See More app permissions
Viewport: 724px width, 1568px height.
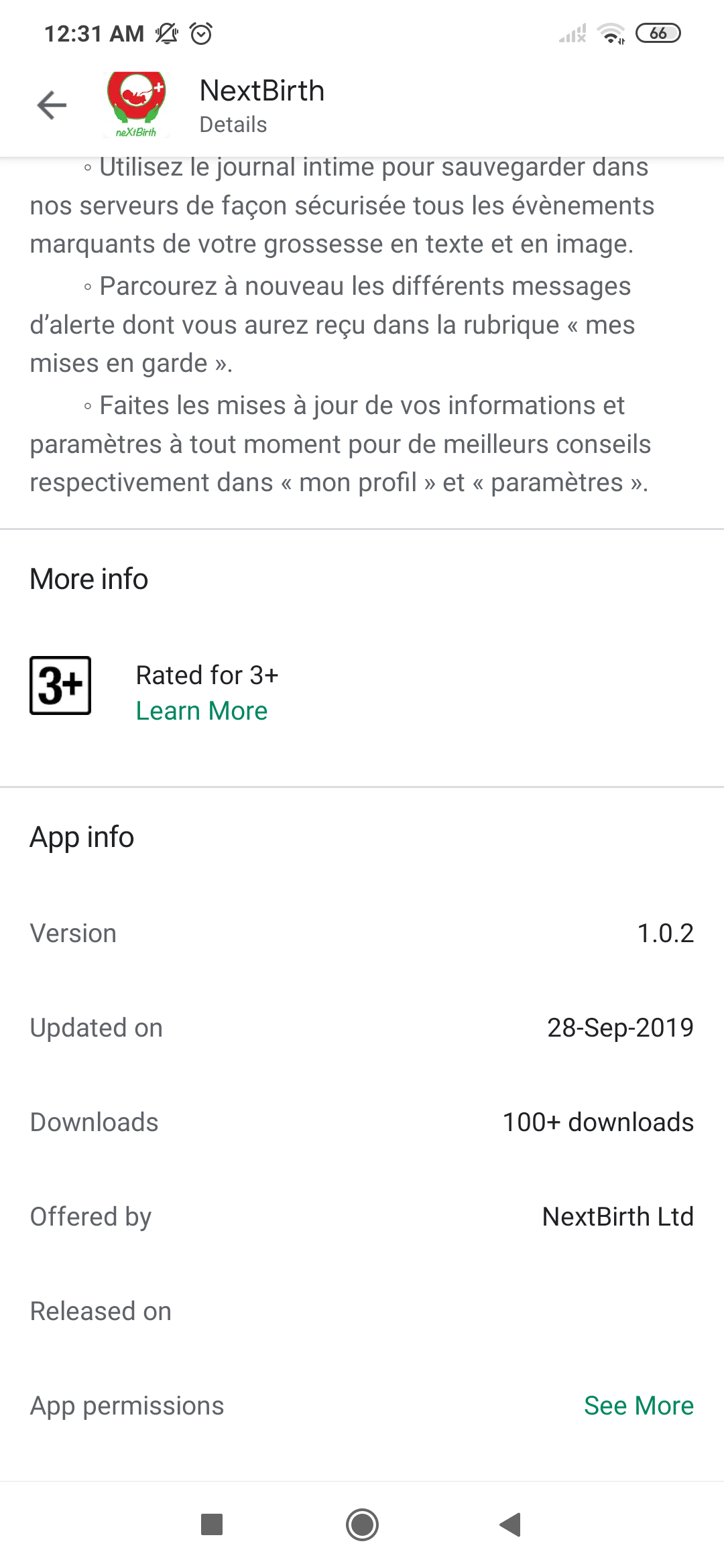click(639, 1406)
